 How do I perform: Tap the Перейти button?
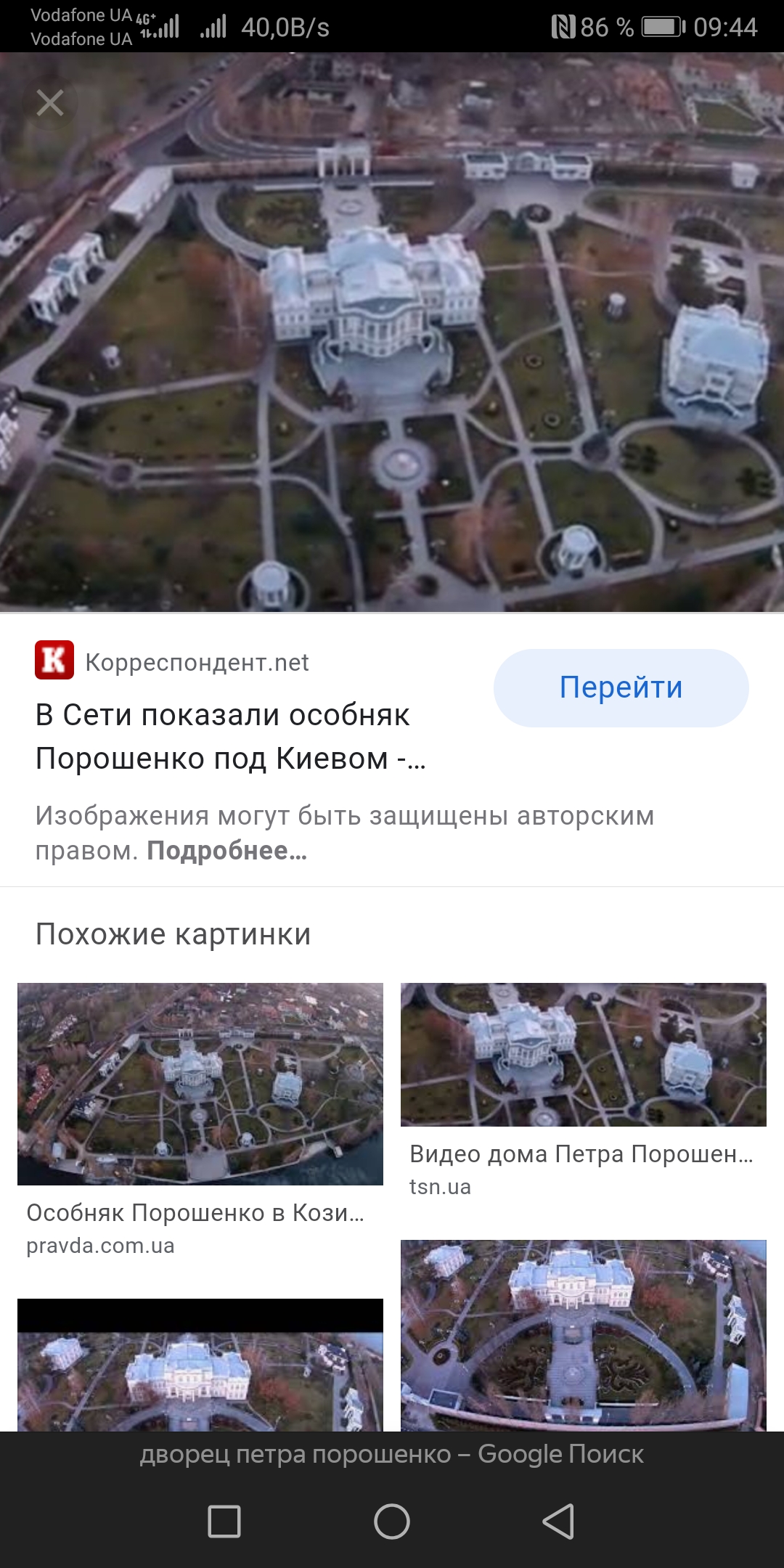(x=621, y=687)
